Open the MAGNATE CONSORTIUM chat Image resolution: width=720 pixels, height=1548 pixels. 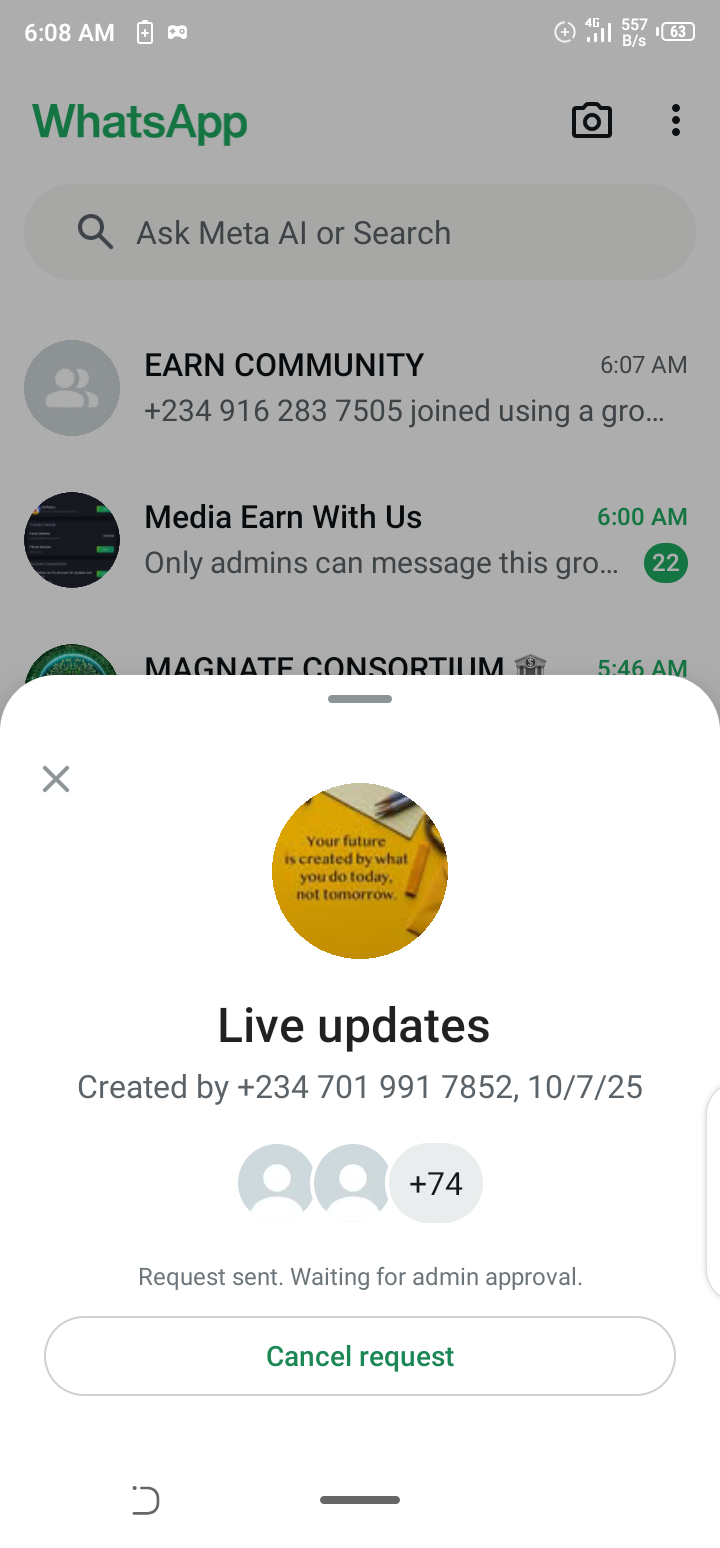(330, 662)
